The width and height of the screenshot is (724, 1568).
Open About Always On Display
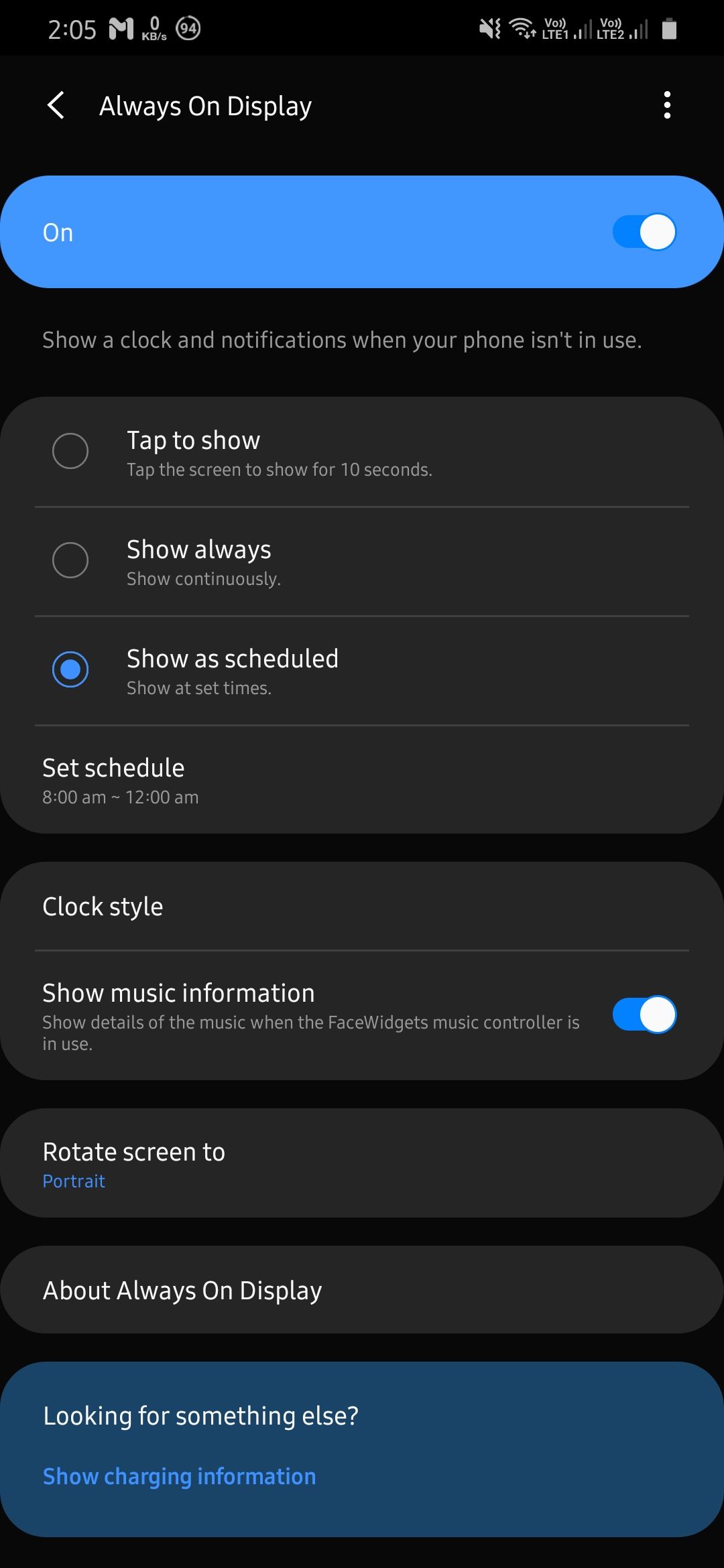coord(362,1291)
